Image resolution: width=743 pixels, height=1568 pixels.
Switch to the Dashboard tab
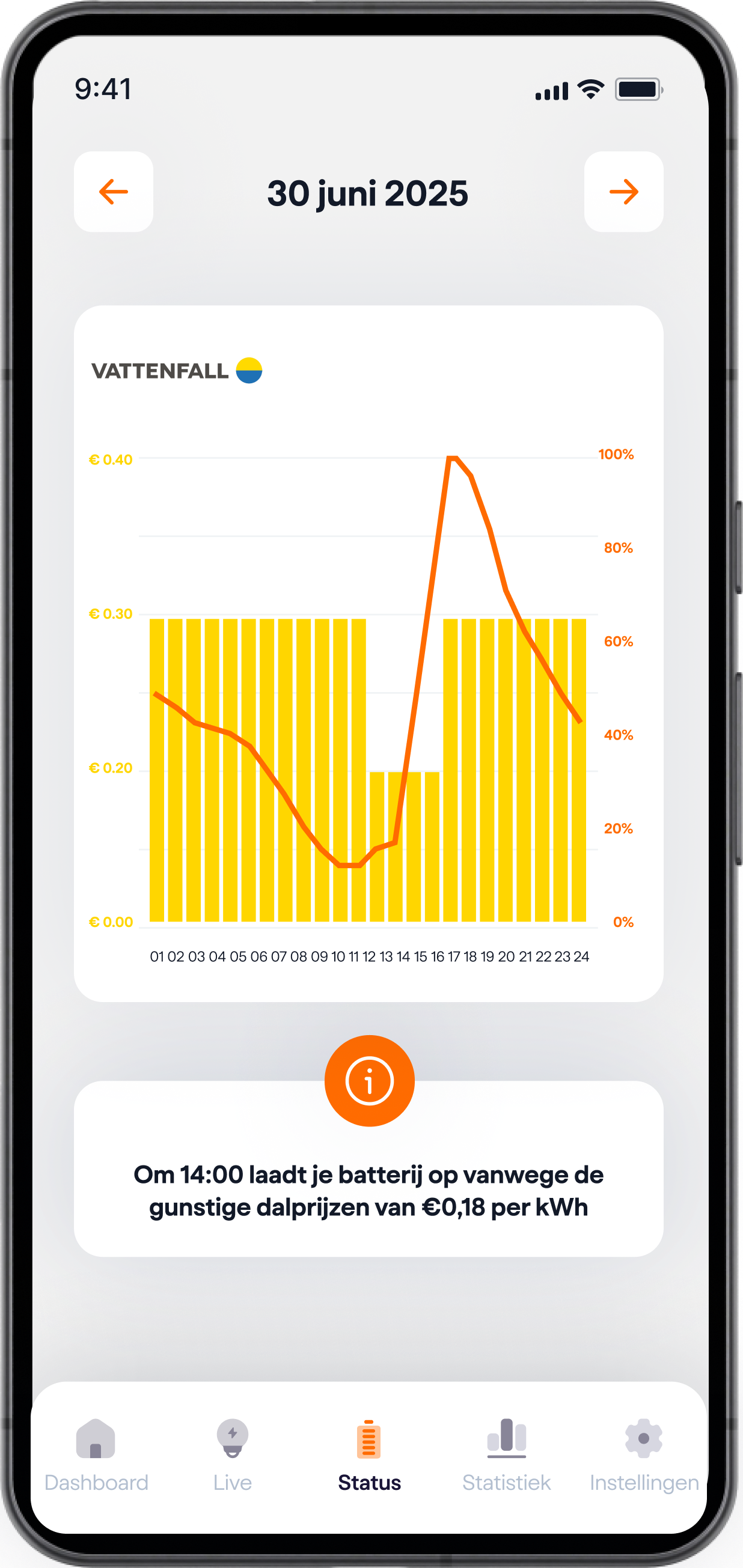point(96,1456)
